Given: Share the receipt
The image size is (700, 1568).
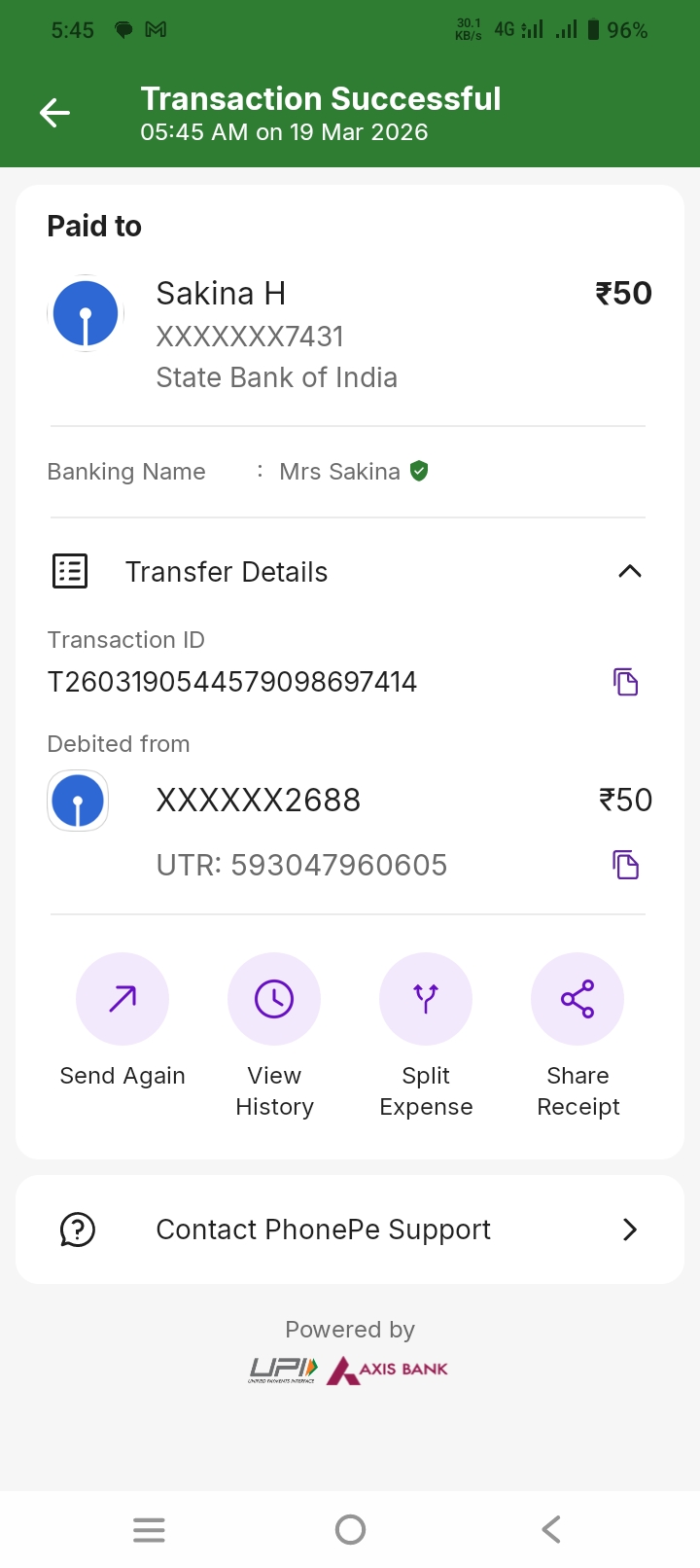Looking at the screenshot, I should coord(577,999).
